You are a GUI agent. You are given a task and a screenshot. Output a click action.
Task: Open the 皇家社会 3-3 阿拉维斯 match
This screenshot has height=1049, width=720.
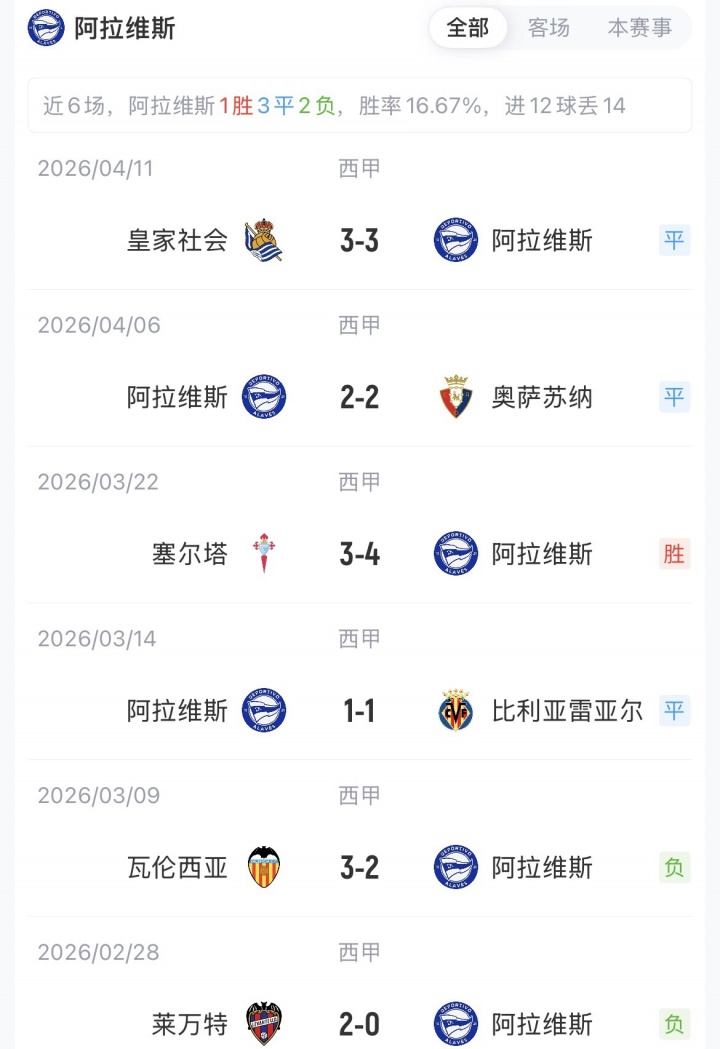click(359, 241)
